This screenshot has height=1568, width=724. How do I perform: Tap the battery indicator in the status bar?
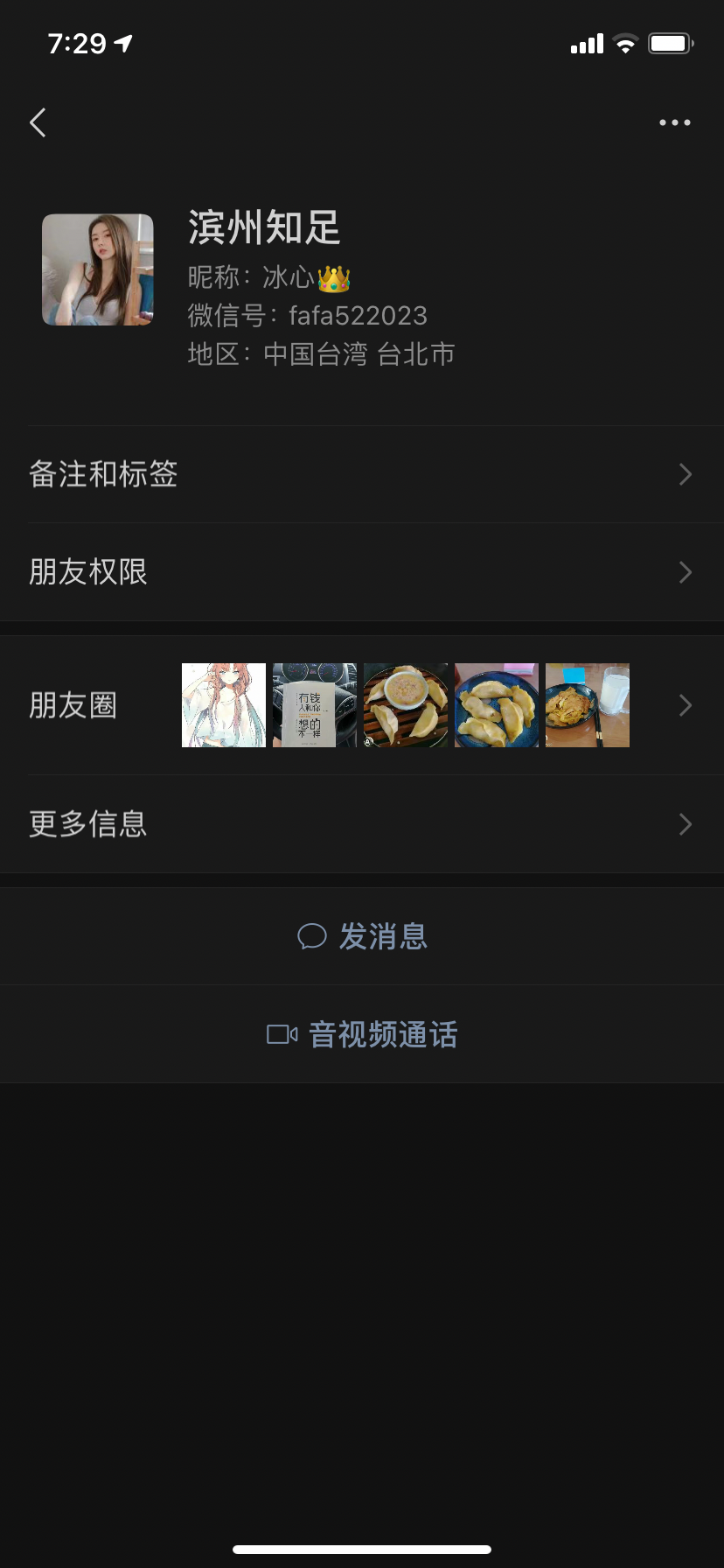[670, 40]
